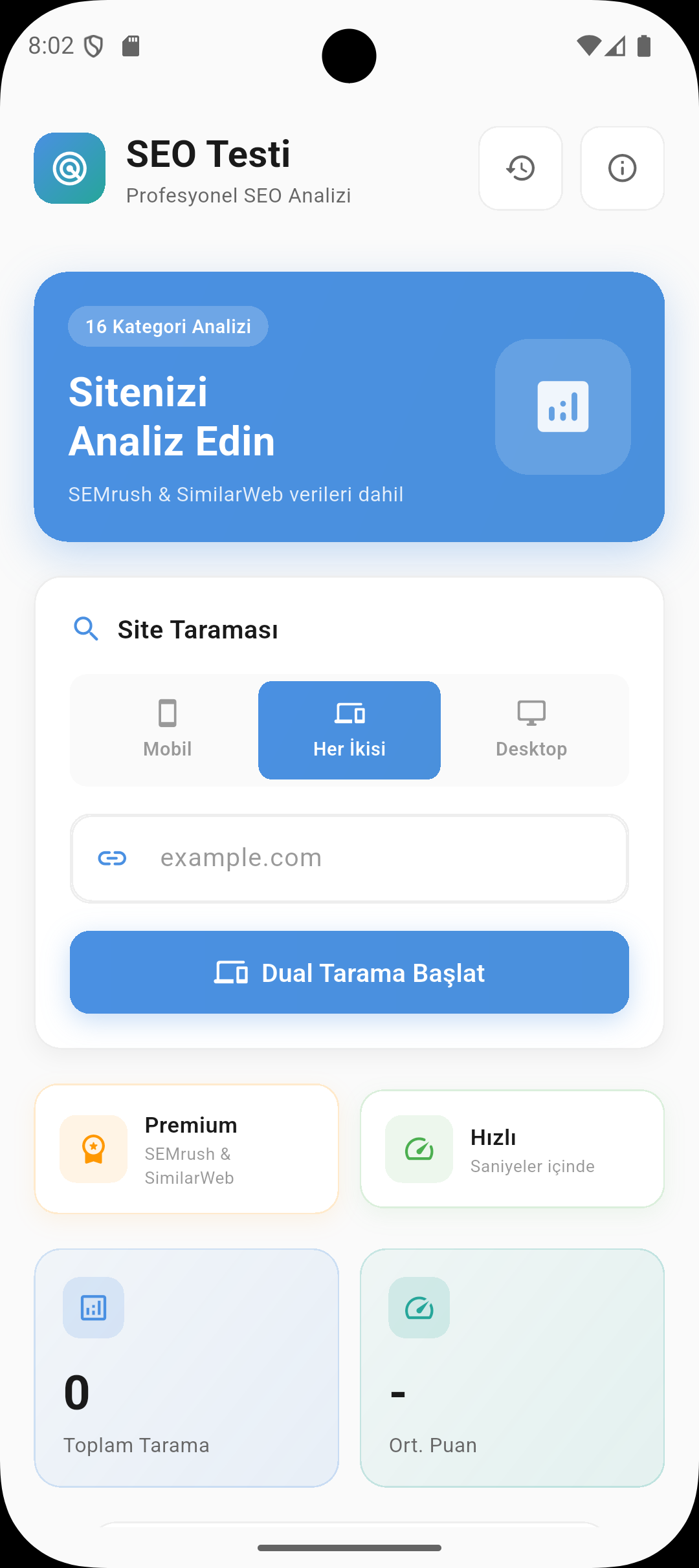
Task: Open the Premium SEMrush card
Action: (x=186, y=1148)
